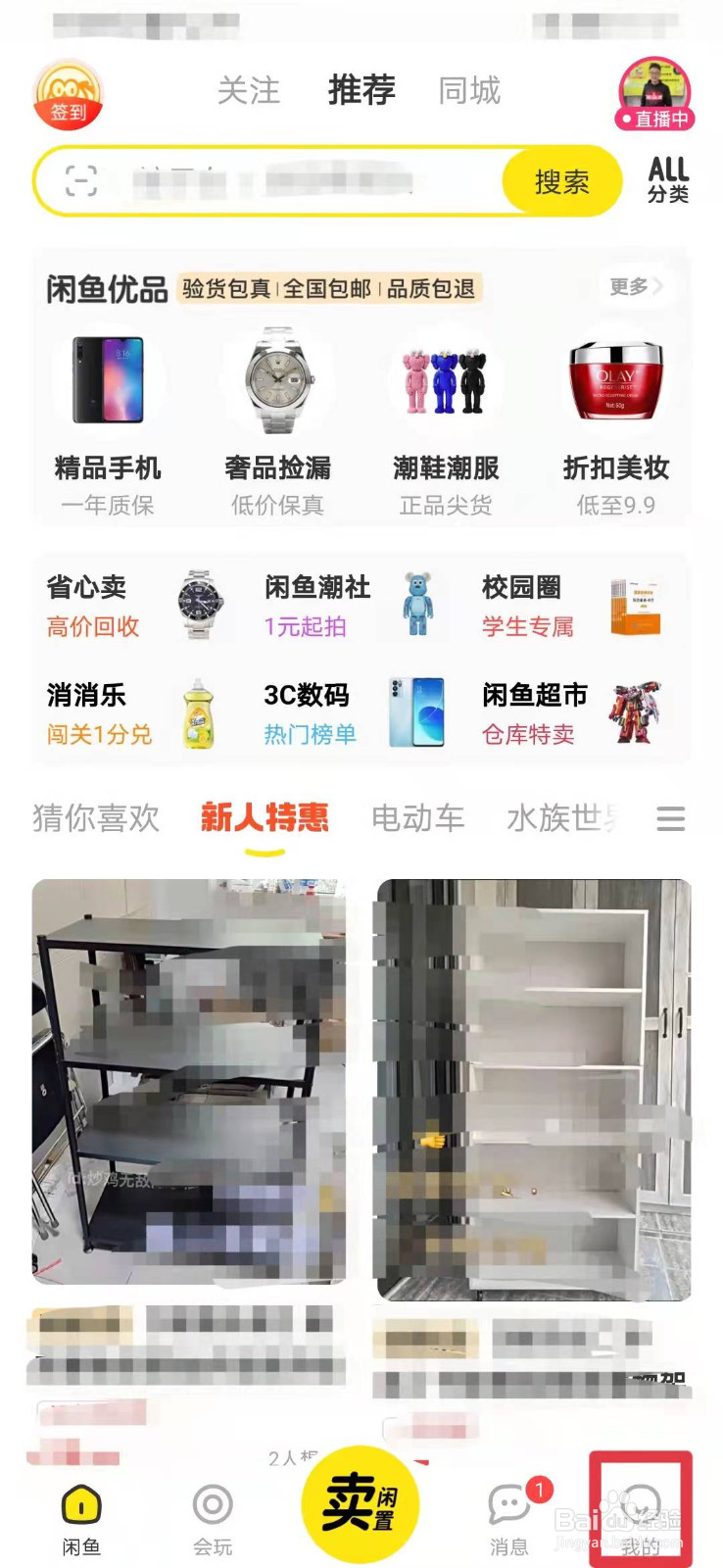Image resolution: width=723 pixels, height=1568 pixels.
Task: Switch to the 关注 tab
Action: click(249, 90)
